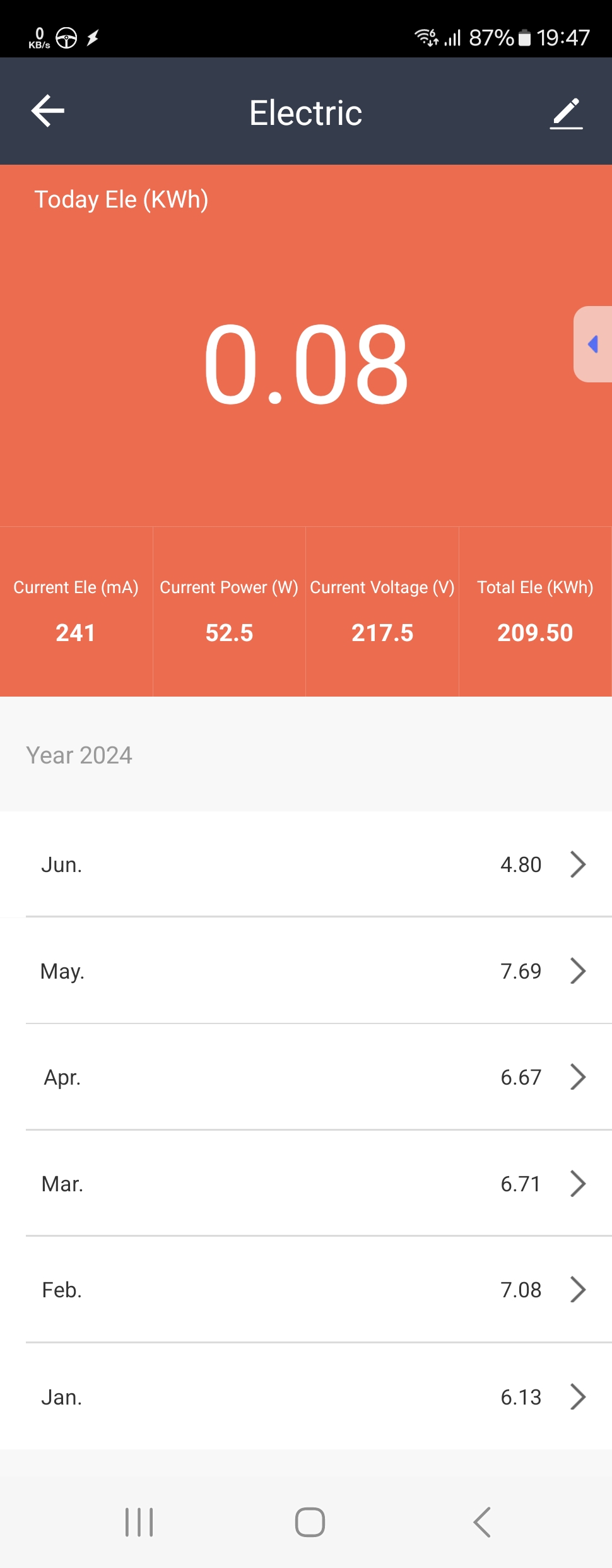
Task: Show February consumption details
Action: 306,1290
